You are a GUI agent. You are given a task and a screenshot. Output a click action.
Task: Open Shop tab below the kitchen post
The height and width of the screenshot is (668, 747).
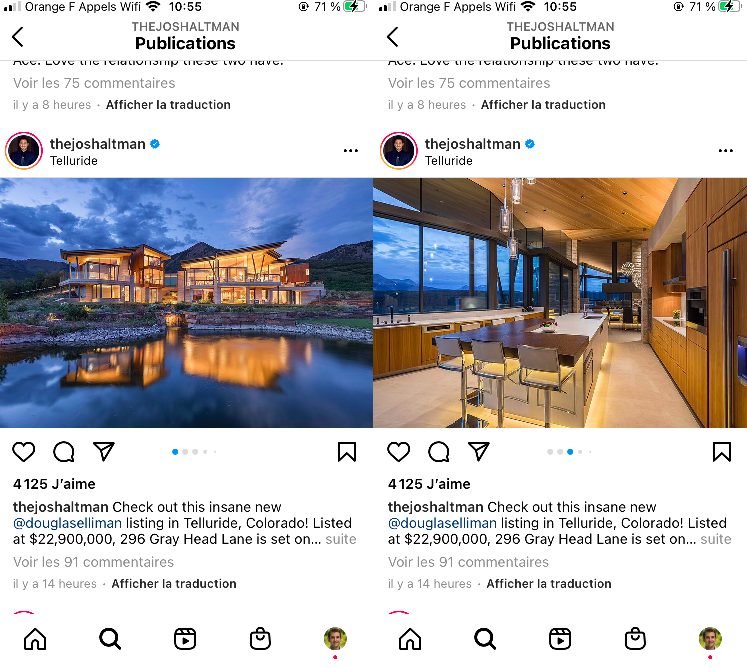pos(635,638)
